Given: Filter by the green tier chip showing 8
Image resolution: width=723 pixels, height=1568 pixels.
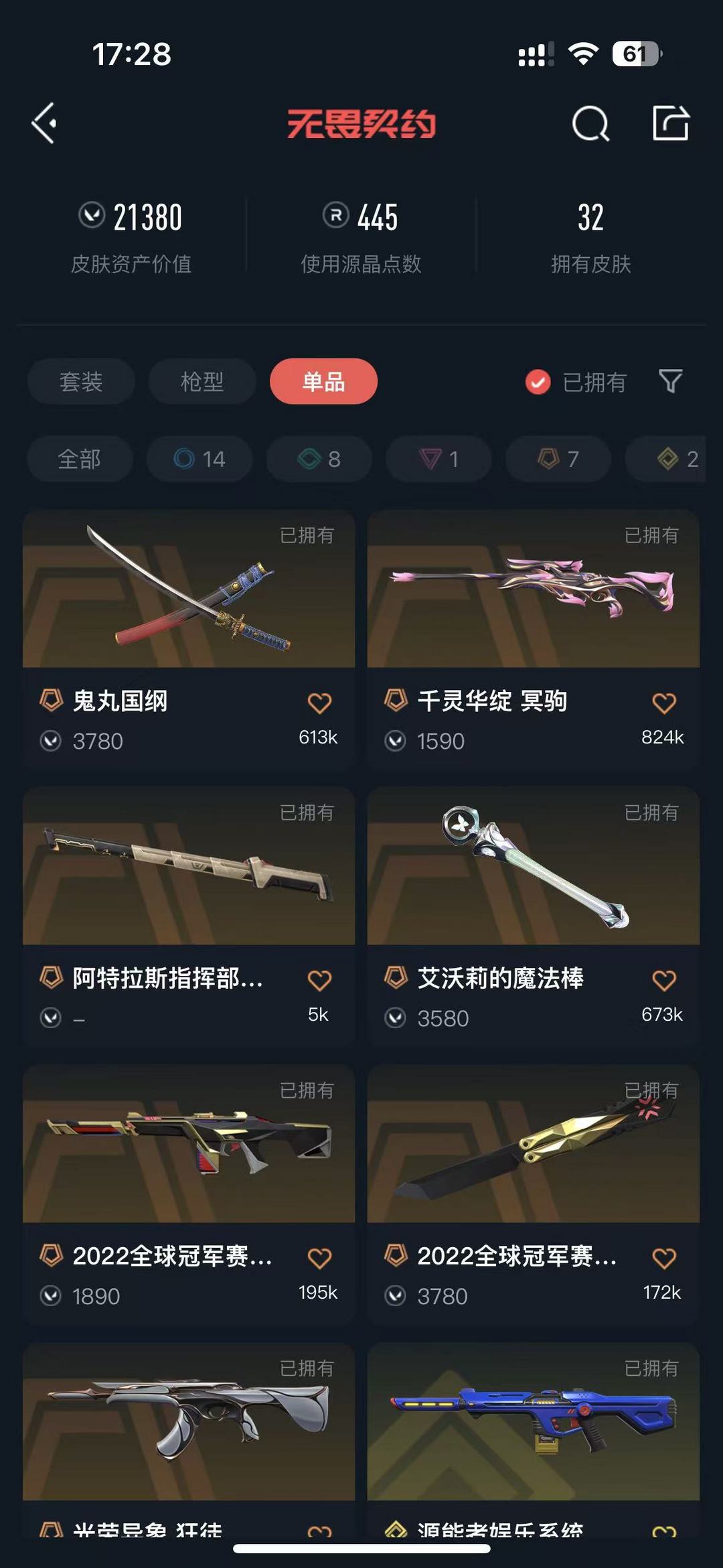Looking at the screenshot, I should click(319, 459).
